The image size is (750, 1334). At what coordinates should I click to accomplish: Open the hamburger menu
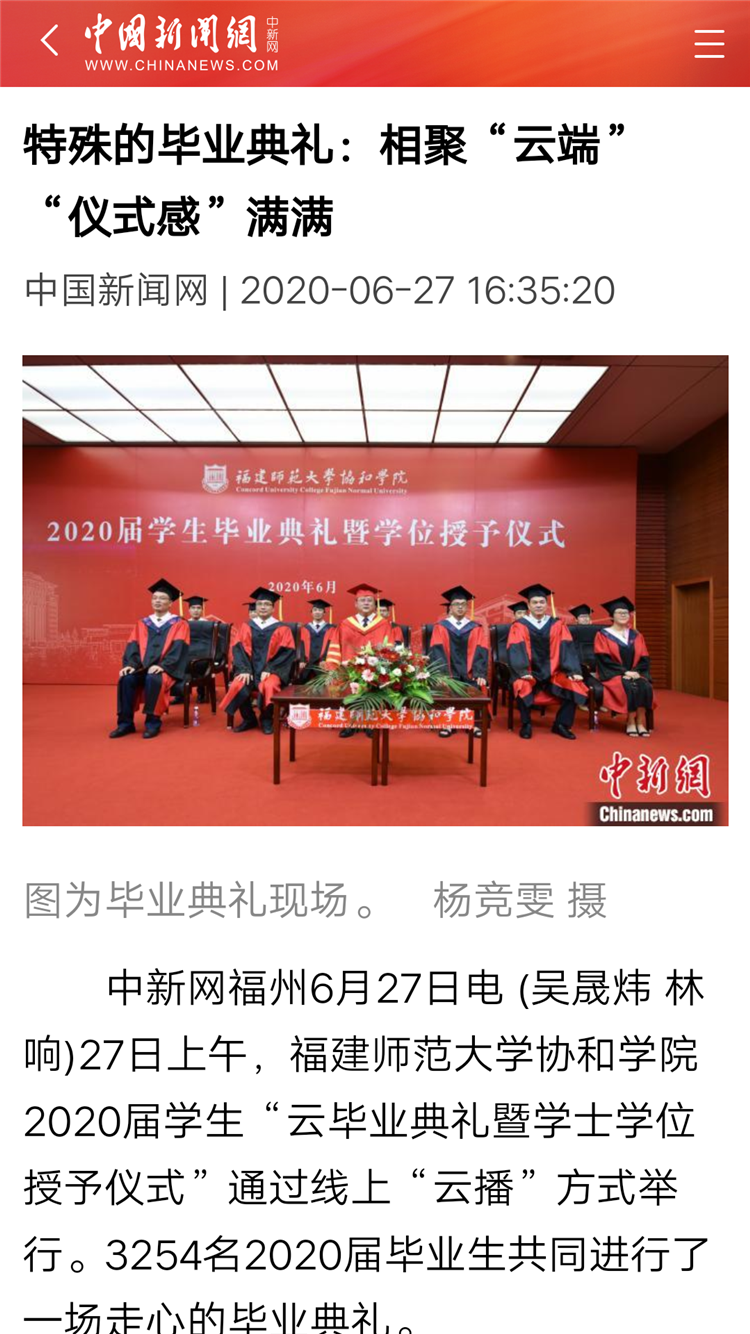708,43
